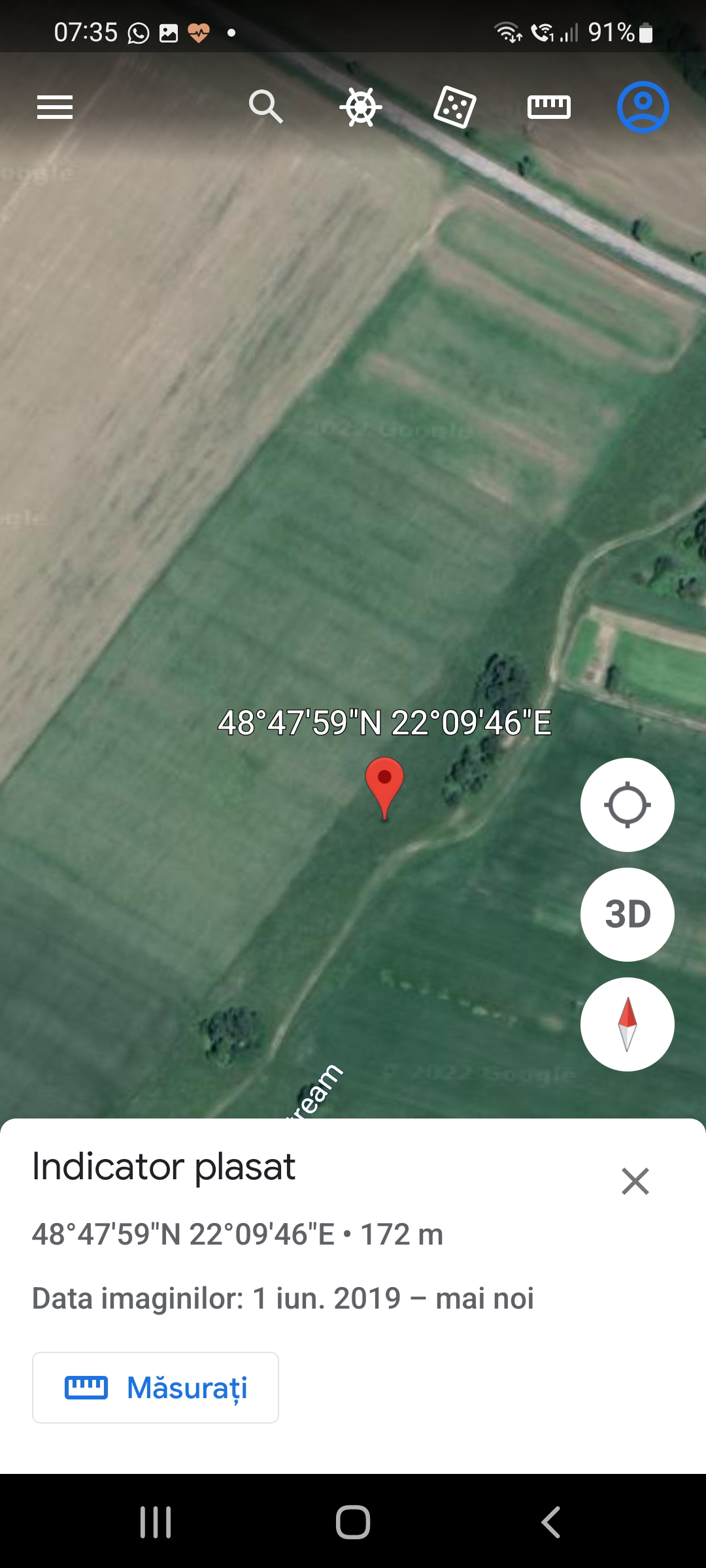Open the account profile icon

(643, 107)
